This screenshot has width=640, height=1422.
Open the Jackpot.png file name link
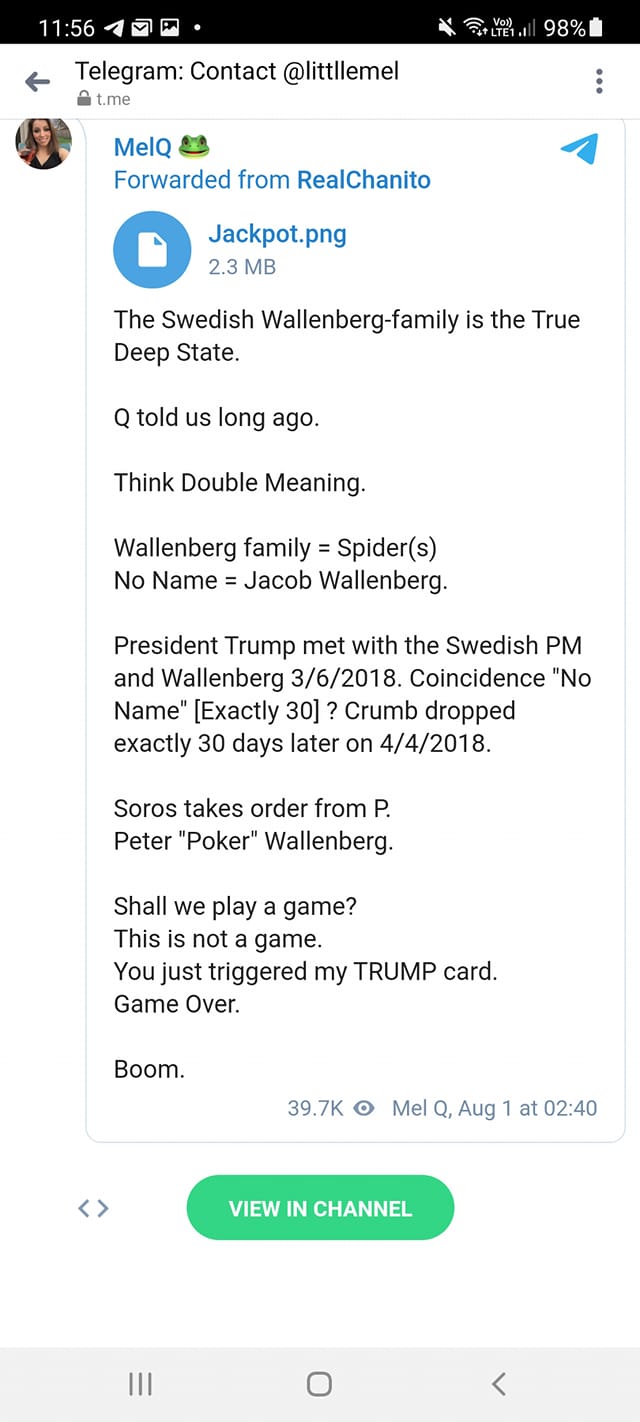tap(277, 234)
